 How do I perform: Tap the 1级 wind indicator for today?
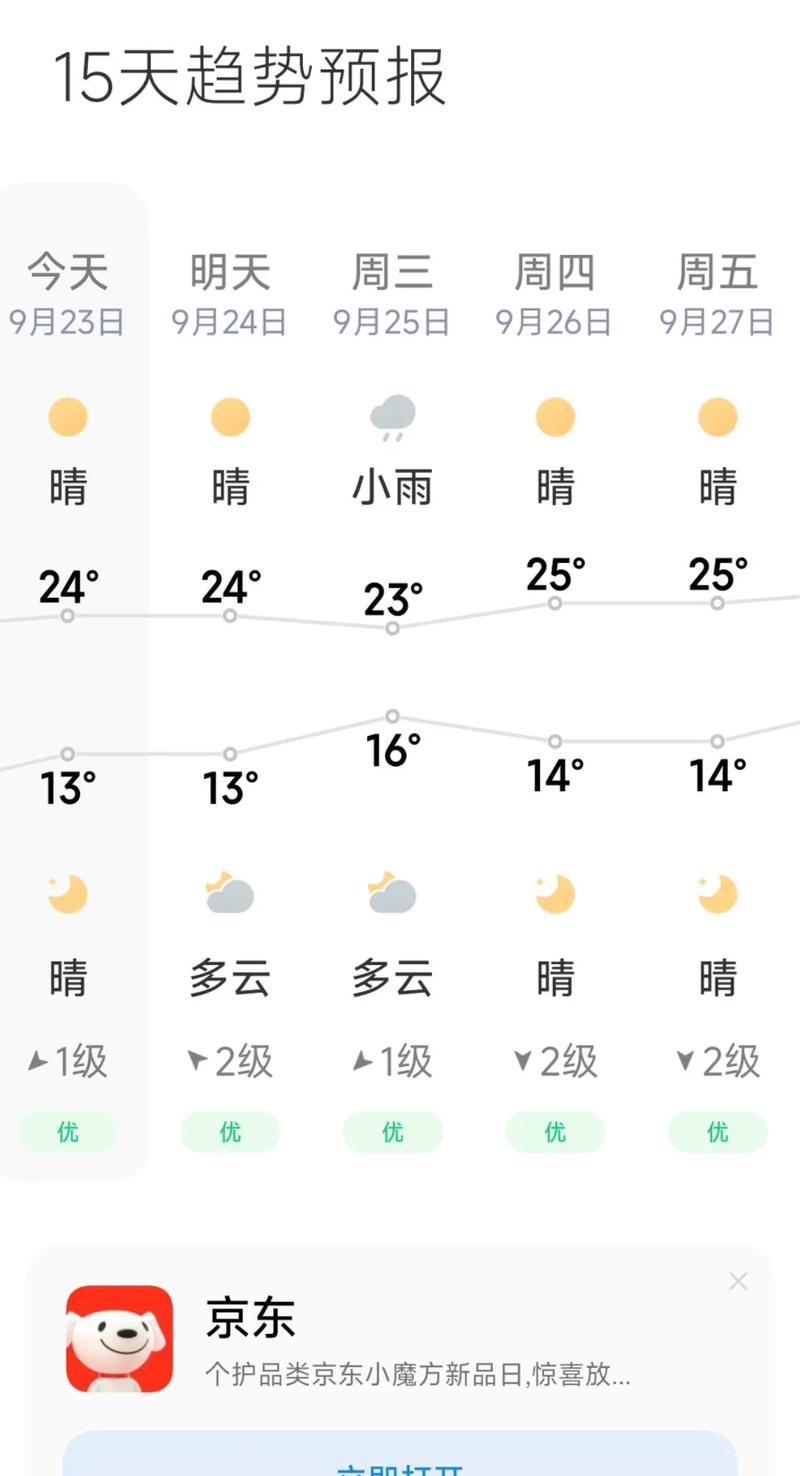67,1062
